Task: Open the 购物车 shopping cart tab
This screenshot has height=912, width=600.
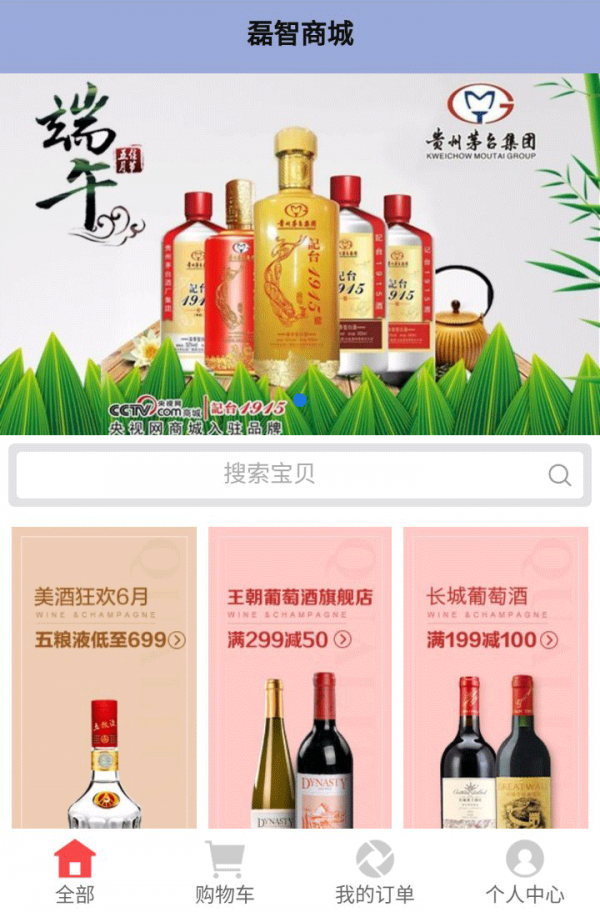Action: click(x=225, y=872)
